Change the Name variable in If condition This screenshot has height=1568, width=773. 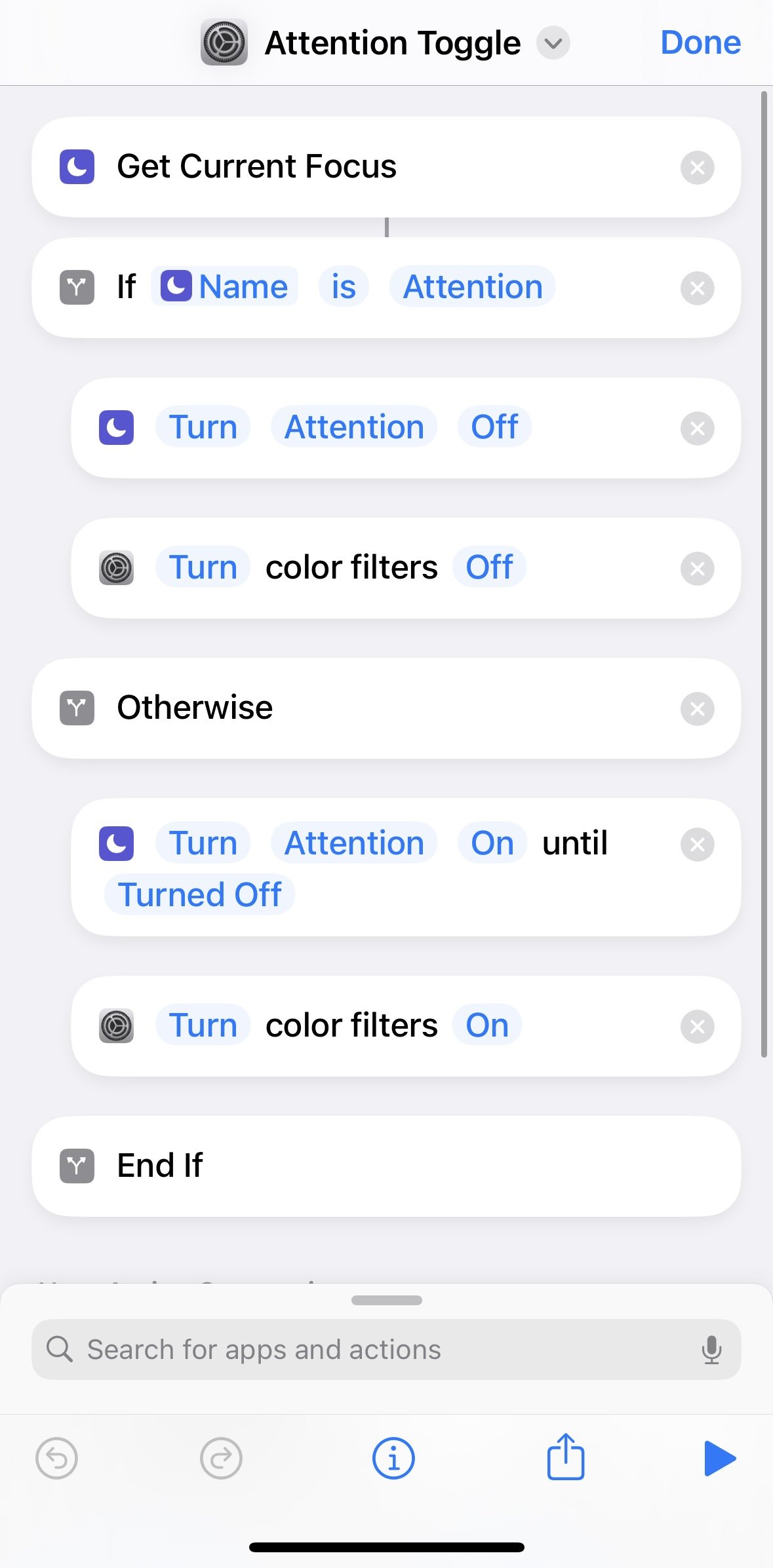[225, 286]
